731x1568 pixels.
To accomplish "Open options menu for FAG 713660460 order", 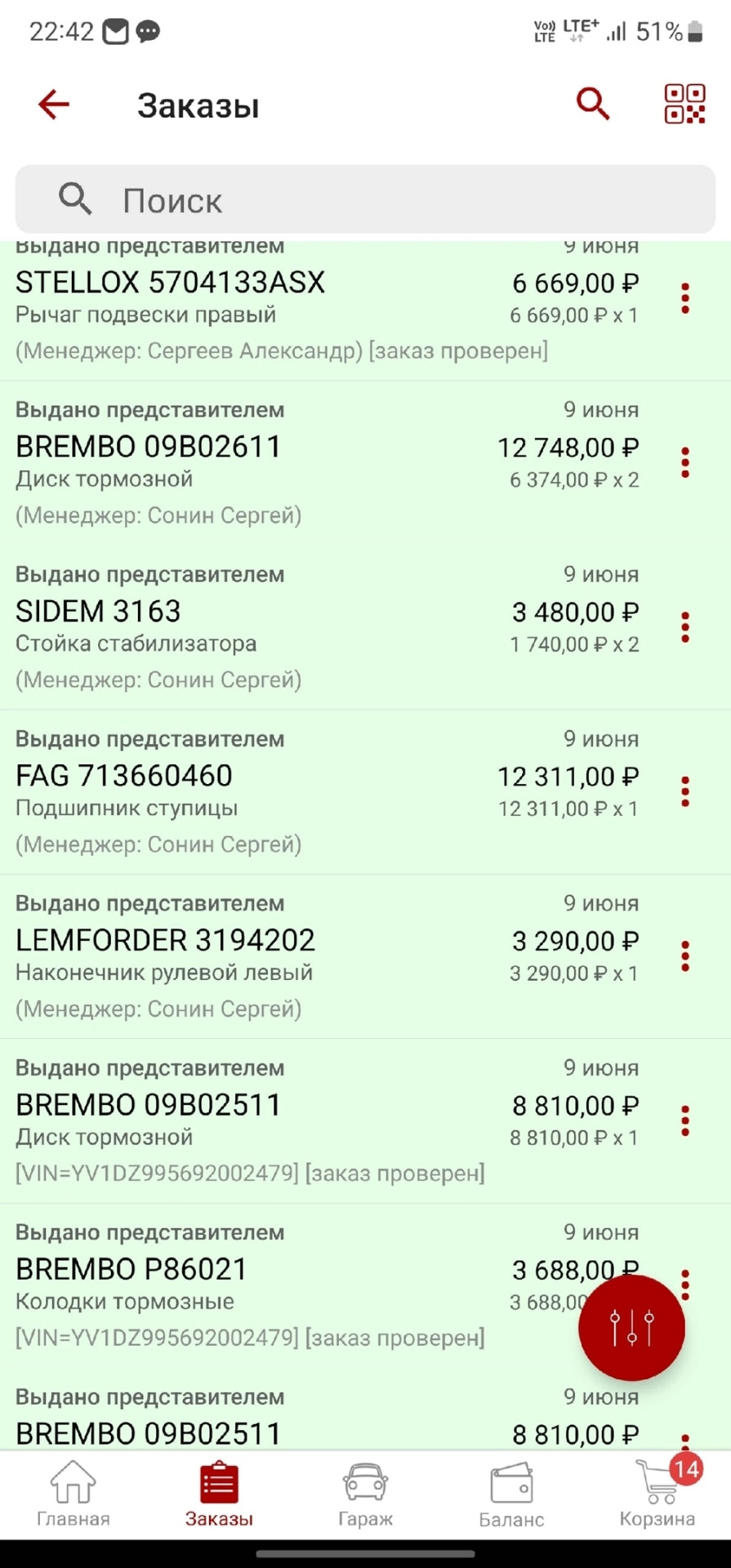I will (x=684, y=791).
